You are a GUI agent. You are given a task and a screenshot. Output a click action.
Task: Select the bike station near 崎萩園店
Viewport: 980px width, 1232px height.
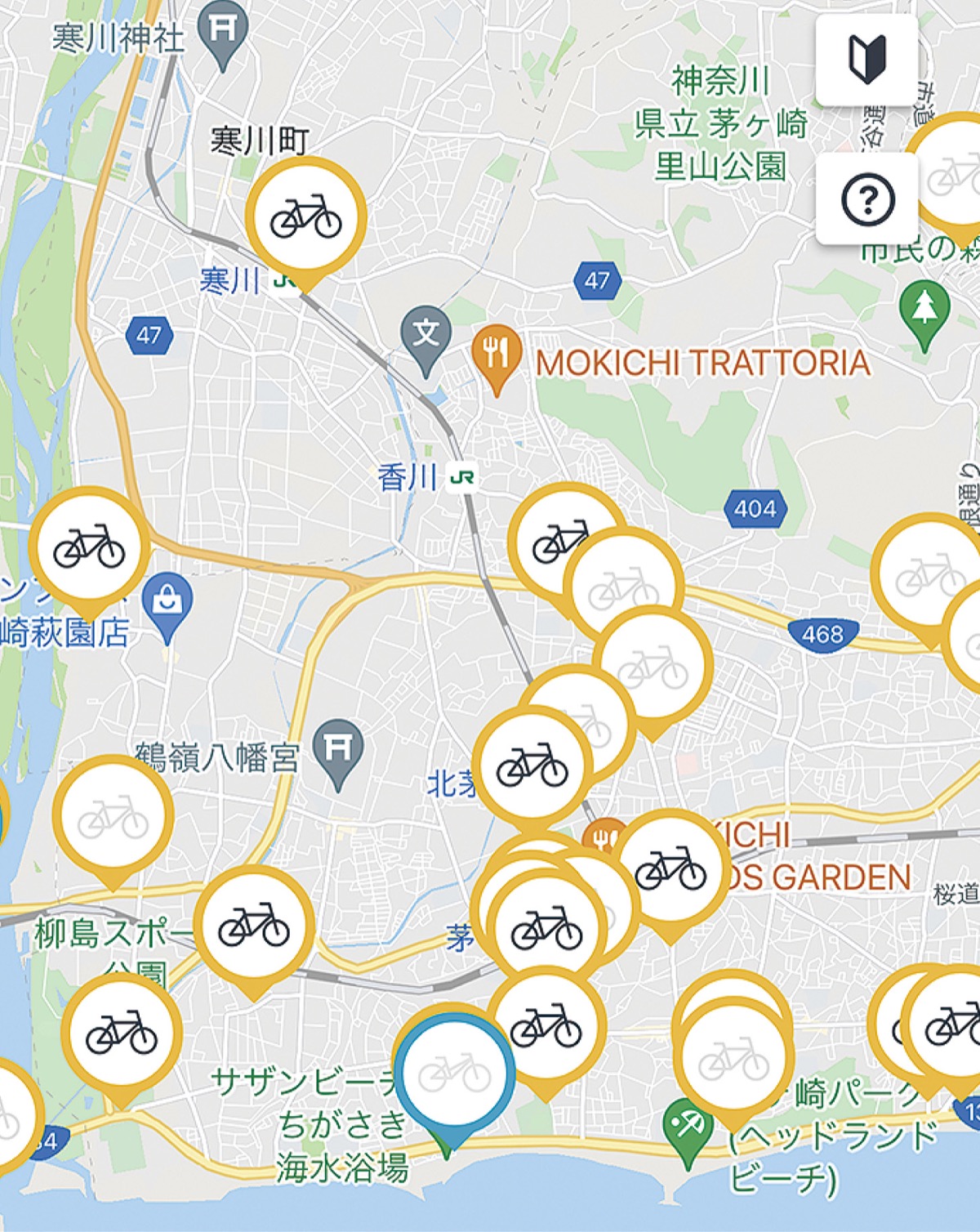point(89,547)
